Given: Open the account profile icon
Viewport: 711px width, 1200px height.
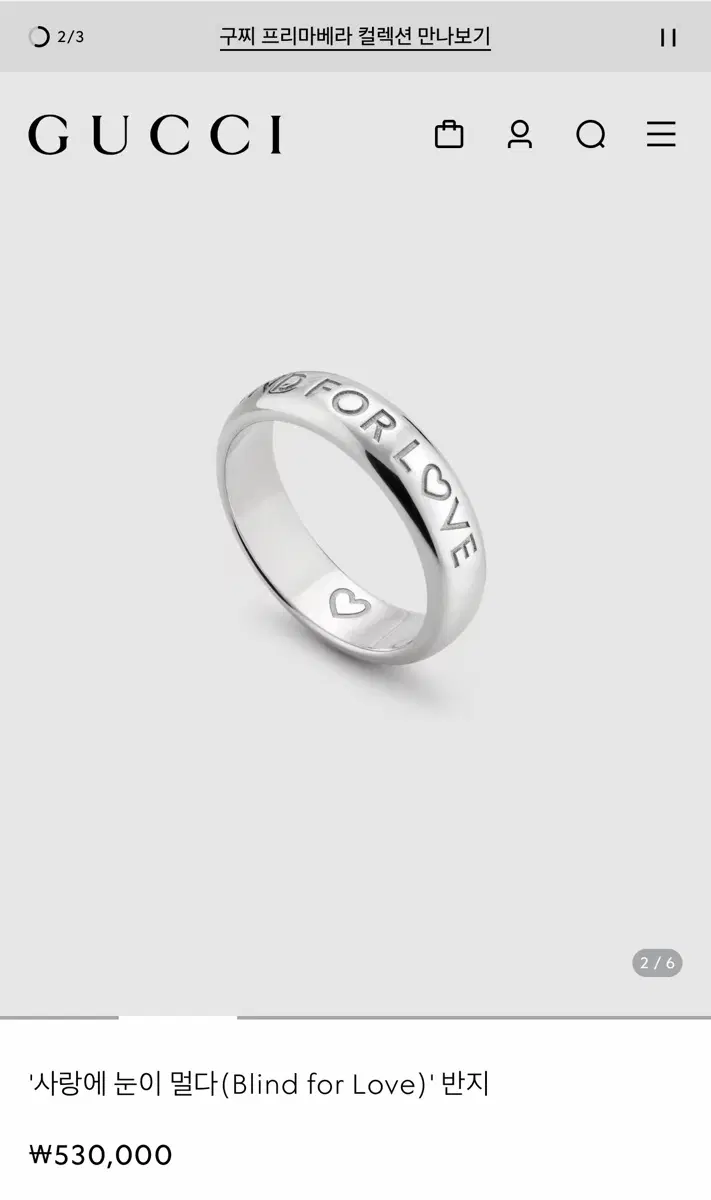Looking at the screenshot, I should (520, 134).
